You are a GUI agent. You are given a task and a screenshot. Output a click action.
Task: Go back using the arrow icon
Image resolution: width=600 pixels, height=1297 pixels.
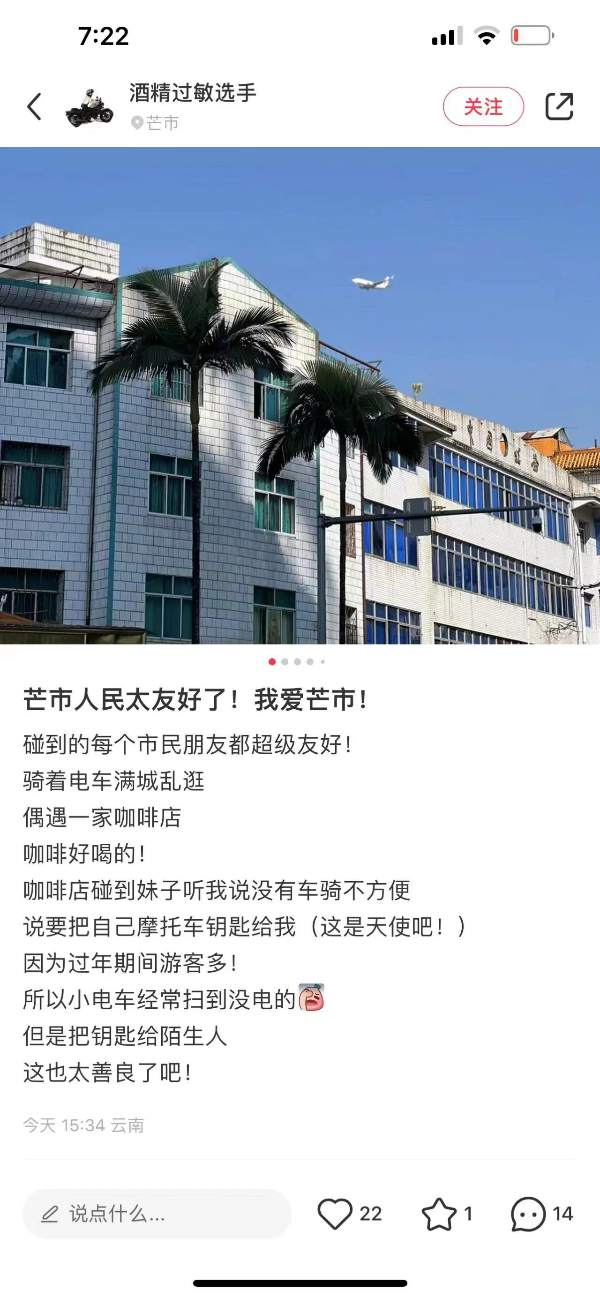(34, 107)
